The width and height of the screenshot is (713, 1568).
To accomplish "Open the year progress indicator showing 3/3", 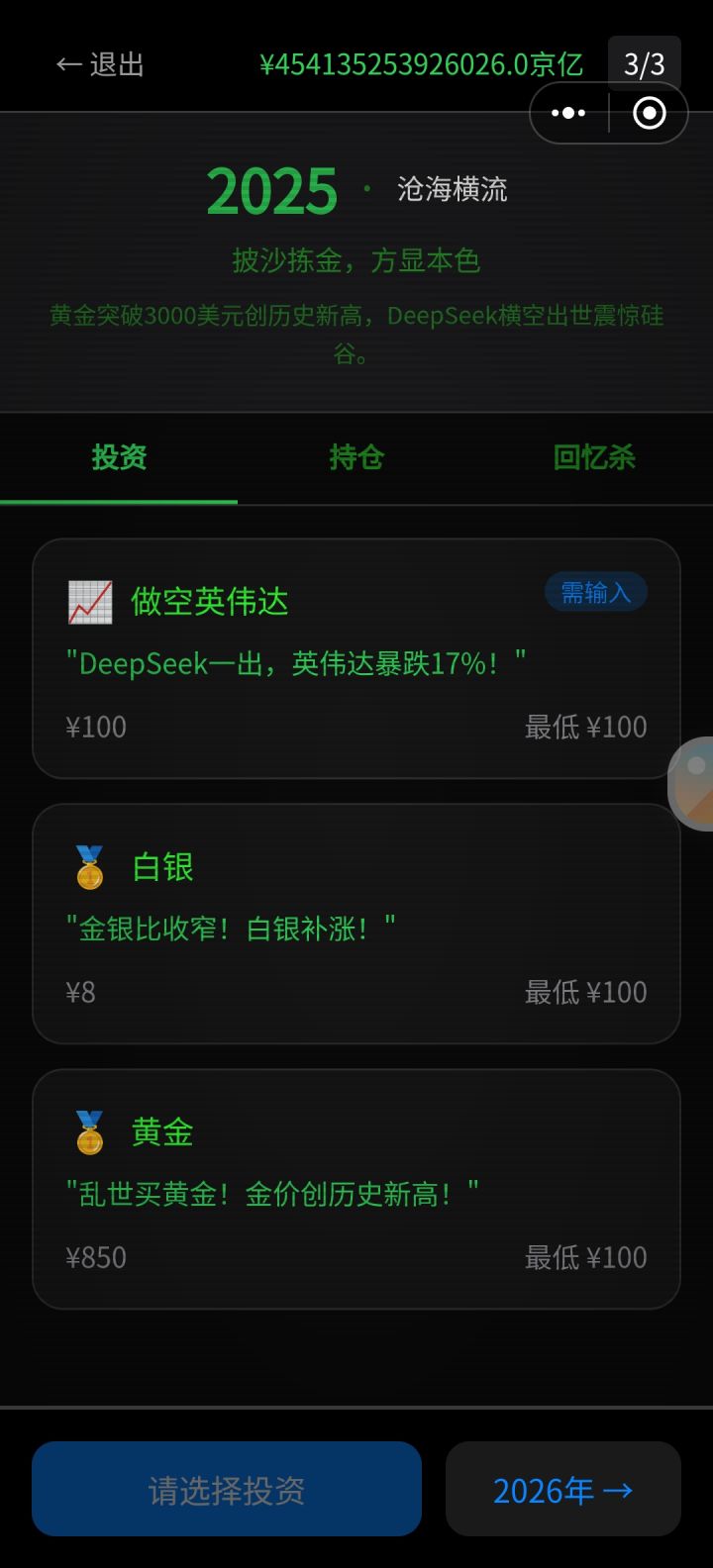I will coord(645,63).
